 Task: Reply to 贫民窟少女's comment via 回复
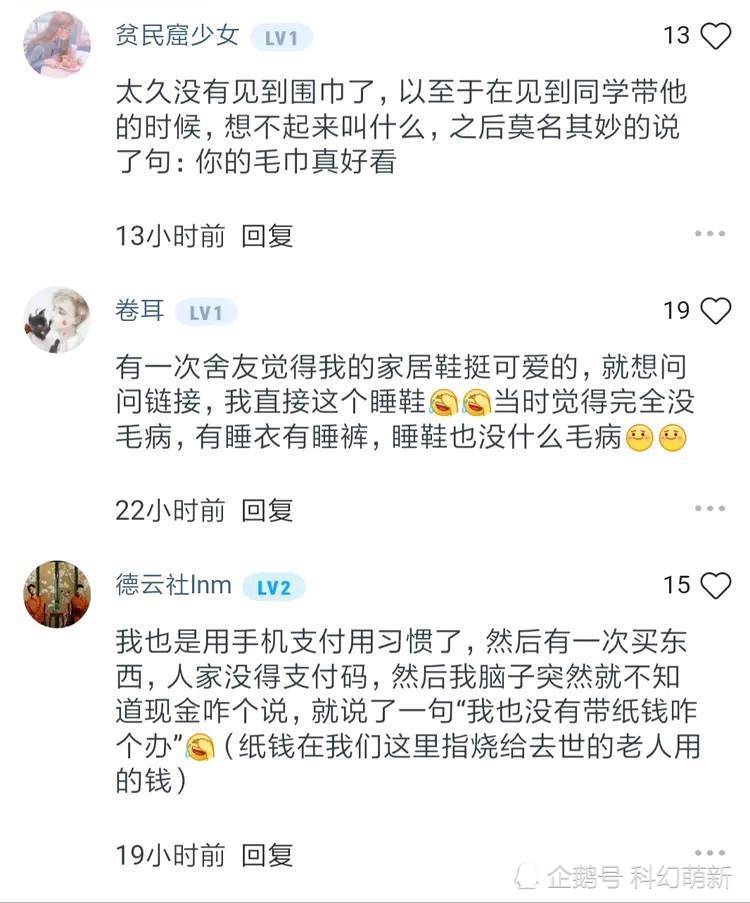click(x=265, y=236)
